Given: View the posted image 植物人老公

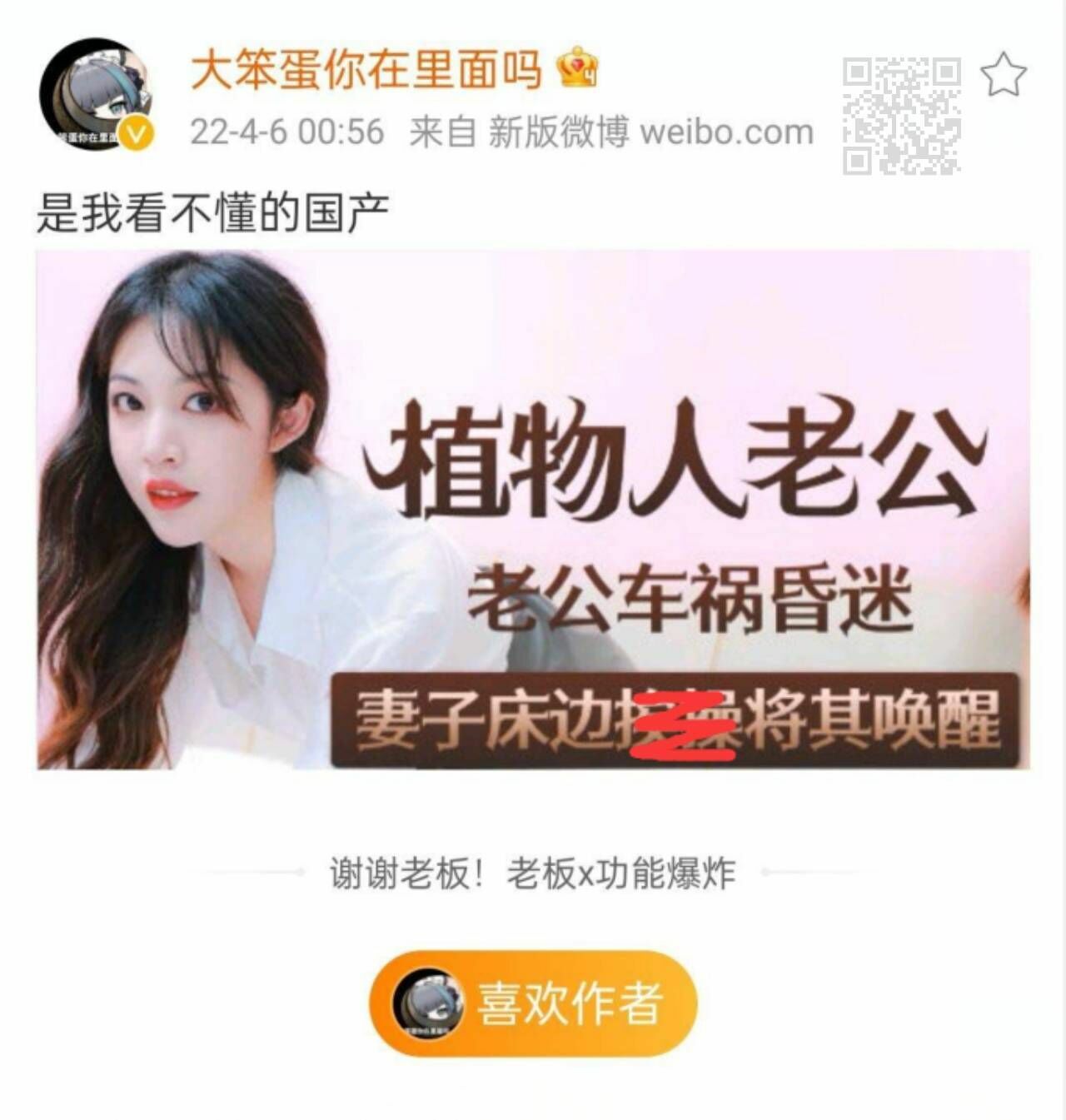Looking at the screenshot, I should [533, 510].
